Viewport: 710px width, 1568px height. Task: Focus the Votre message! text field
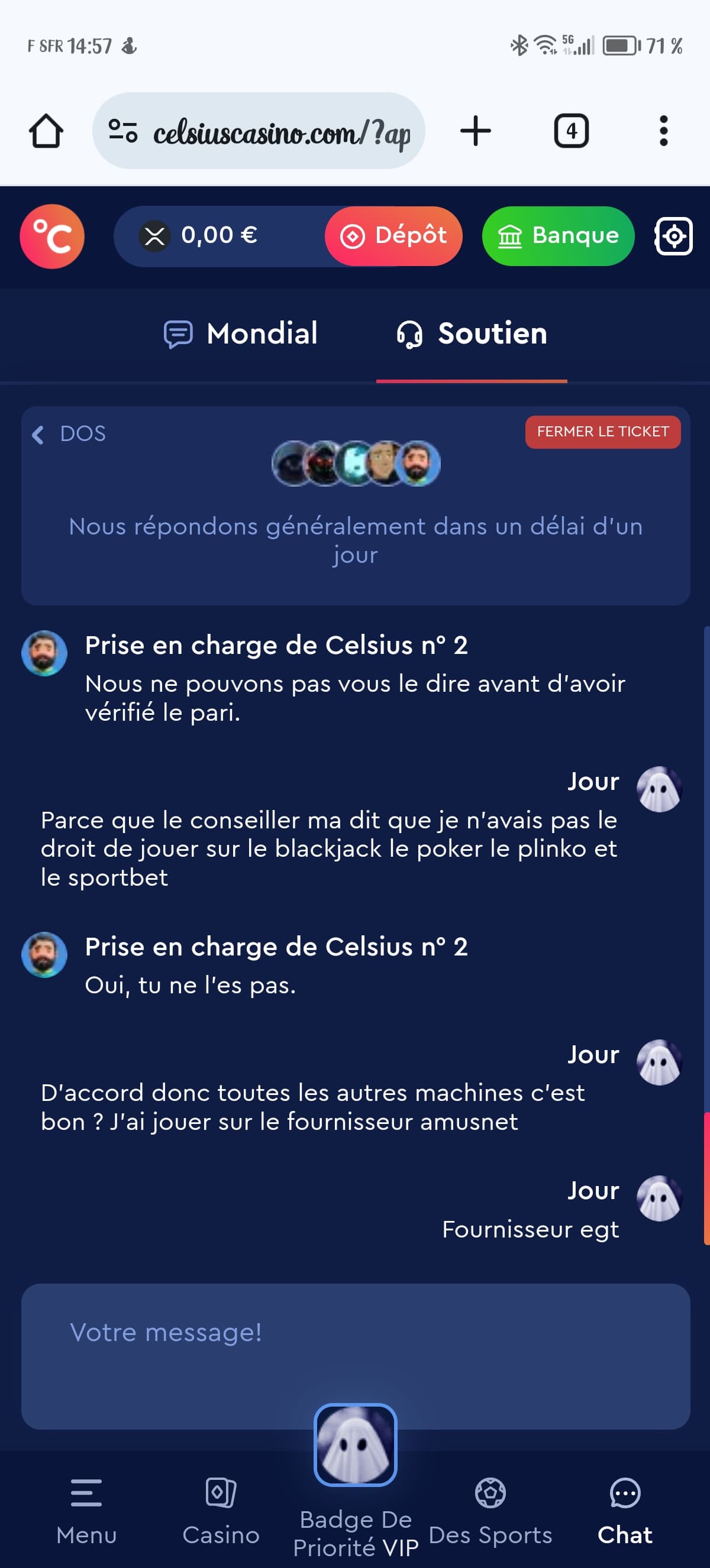(x=356, y=1357)
